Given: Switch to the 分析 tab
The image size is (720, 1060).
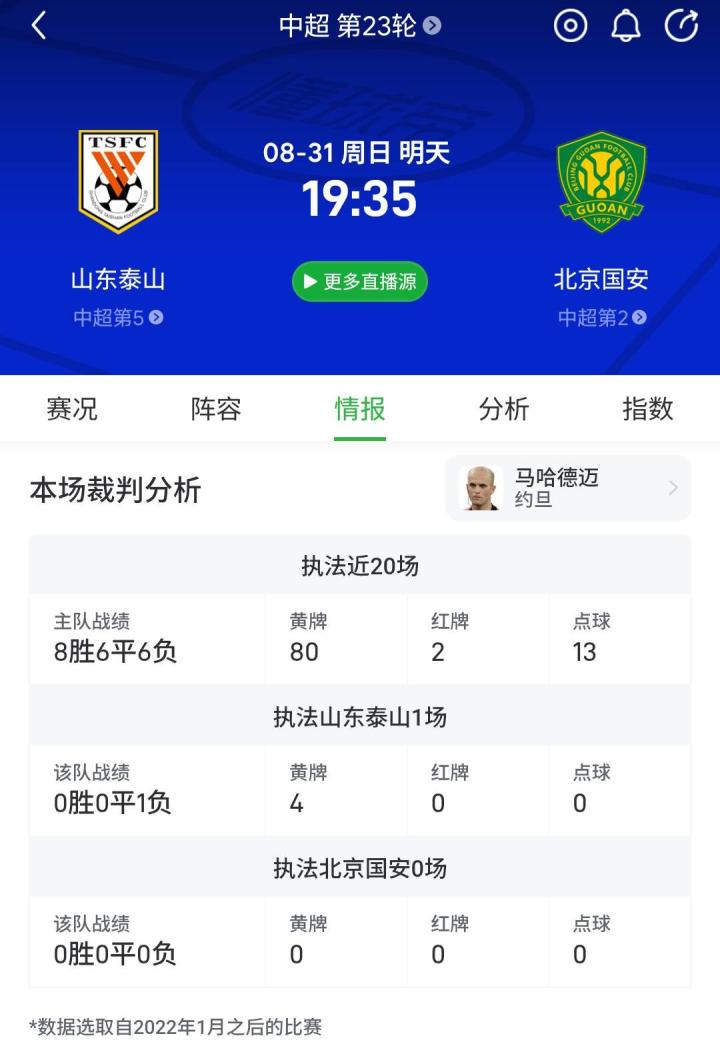Looking at the screenshot, I should [x=504, y=409].
